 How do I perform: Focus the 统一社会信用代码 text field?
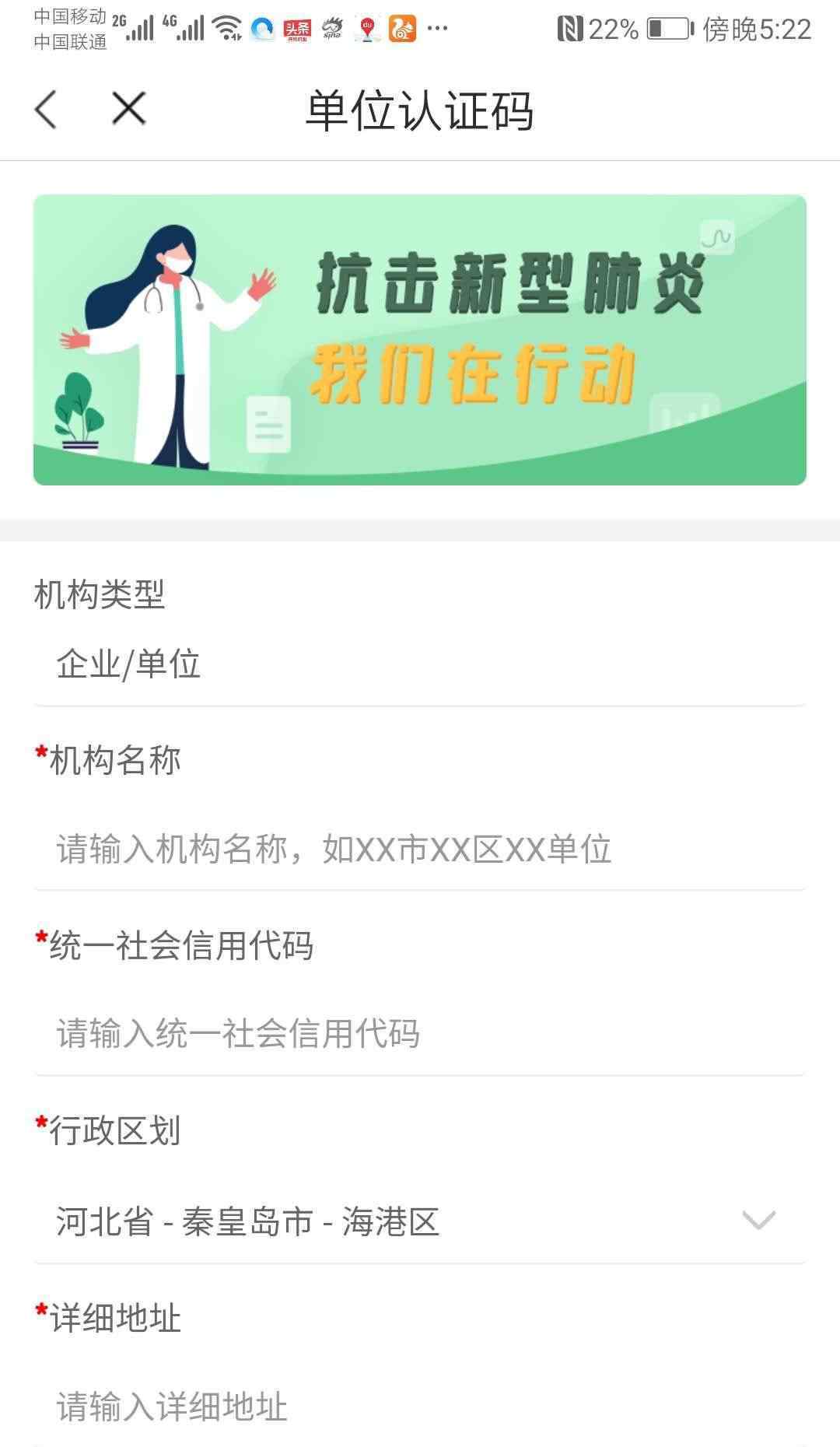[x=418, y=1034]
